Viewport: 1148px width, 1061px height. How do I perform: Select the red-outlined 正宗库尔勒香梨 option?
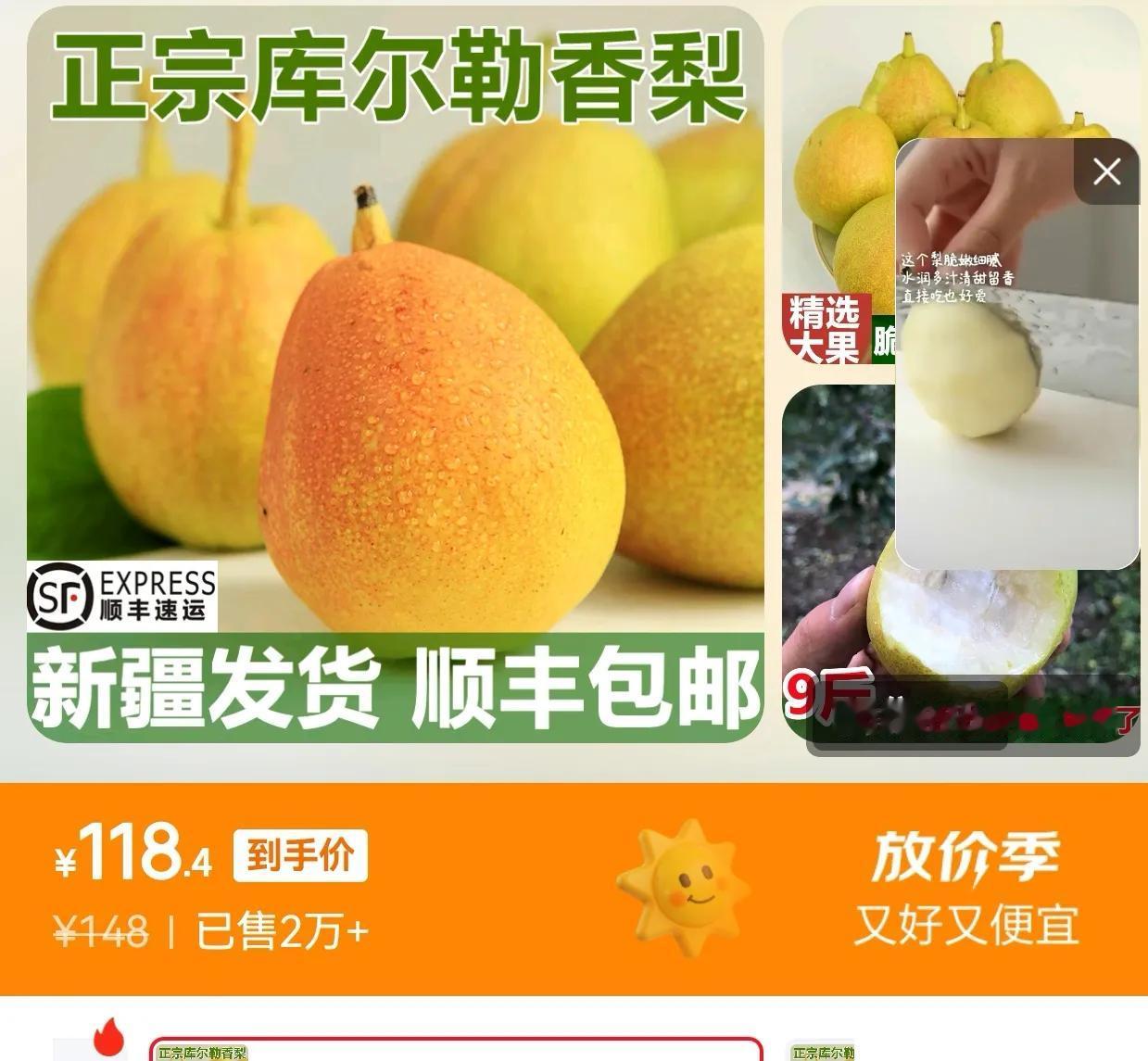[456, 1050]
